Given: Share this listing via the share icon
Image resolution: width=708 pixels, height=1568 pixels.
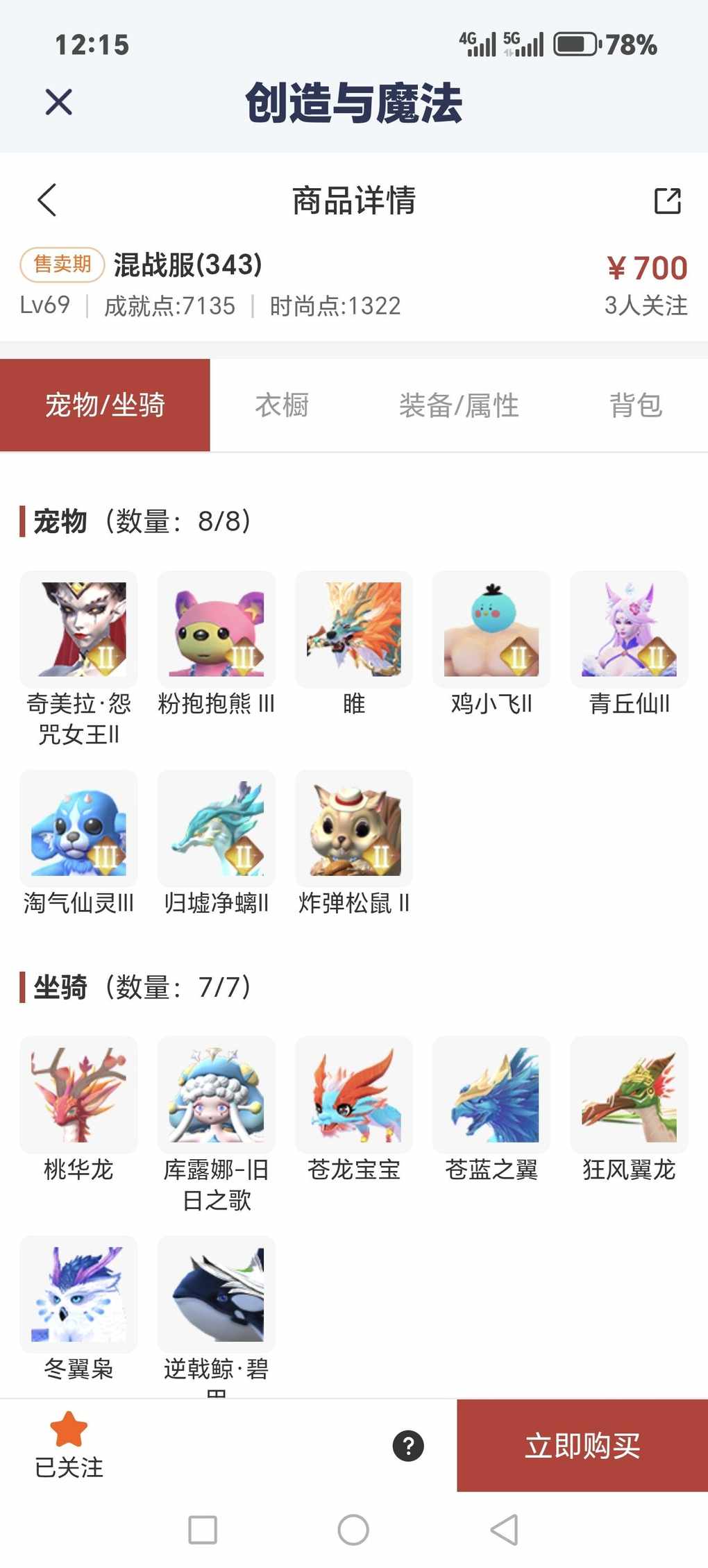Looking at the screenshot, I should pyautogui.click(x=667, y=201).
